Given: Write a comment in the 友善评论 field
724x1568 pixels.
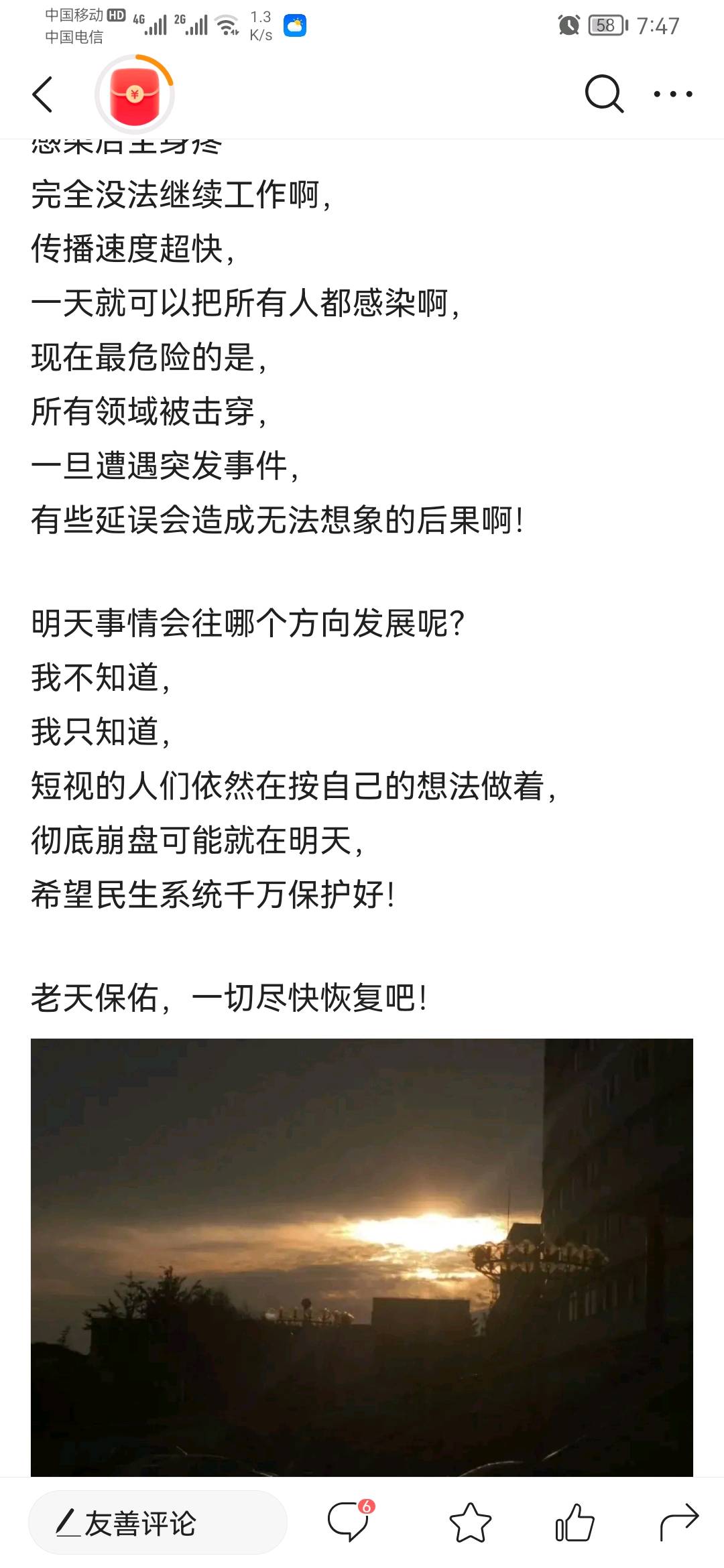Looking at the screenshot, I should (158, 1523).
